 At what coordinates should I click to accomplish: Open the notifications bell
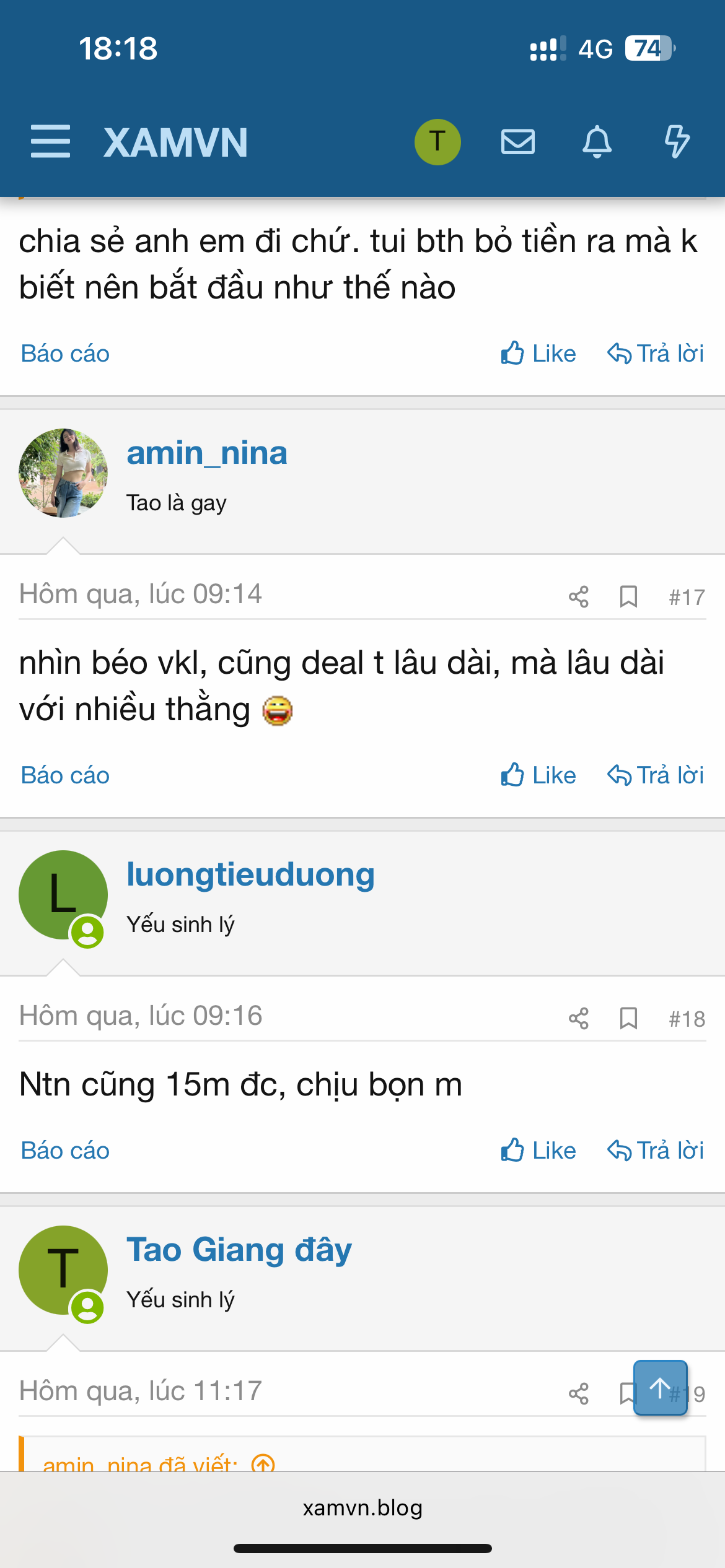click(x=597, y=142)
